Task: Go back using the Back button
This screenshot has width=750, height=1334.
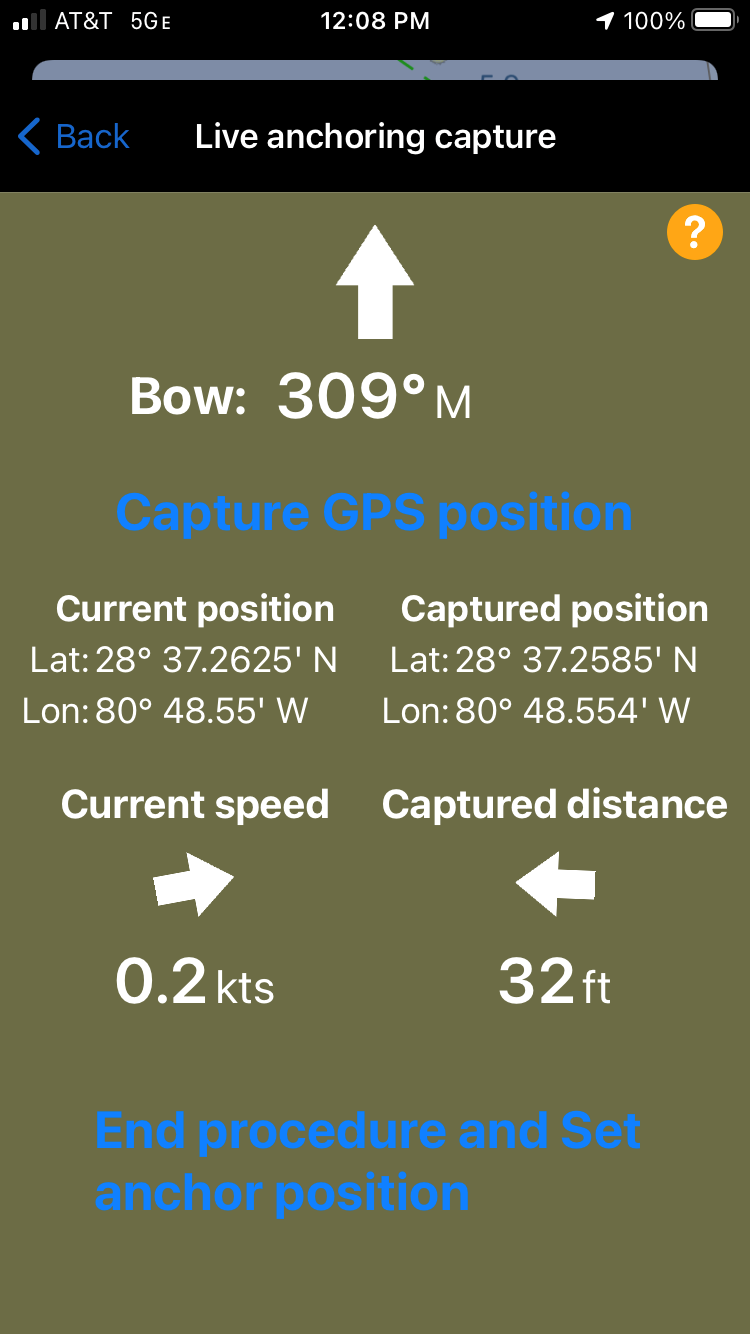Action: tap(74, 136)
